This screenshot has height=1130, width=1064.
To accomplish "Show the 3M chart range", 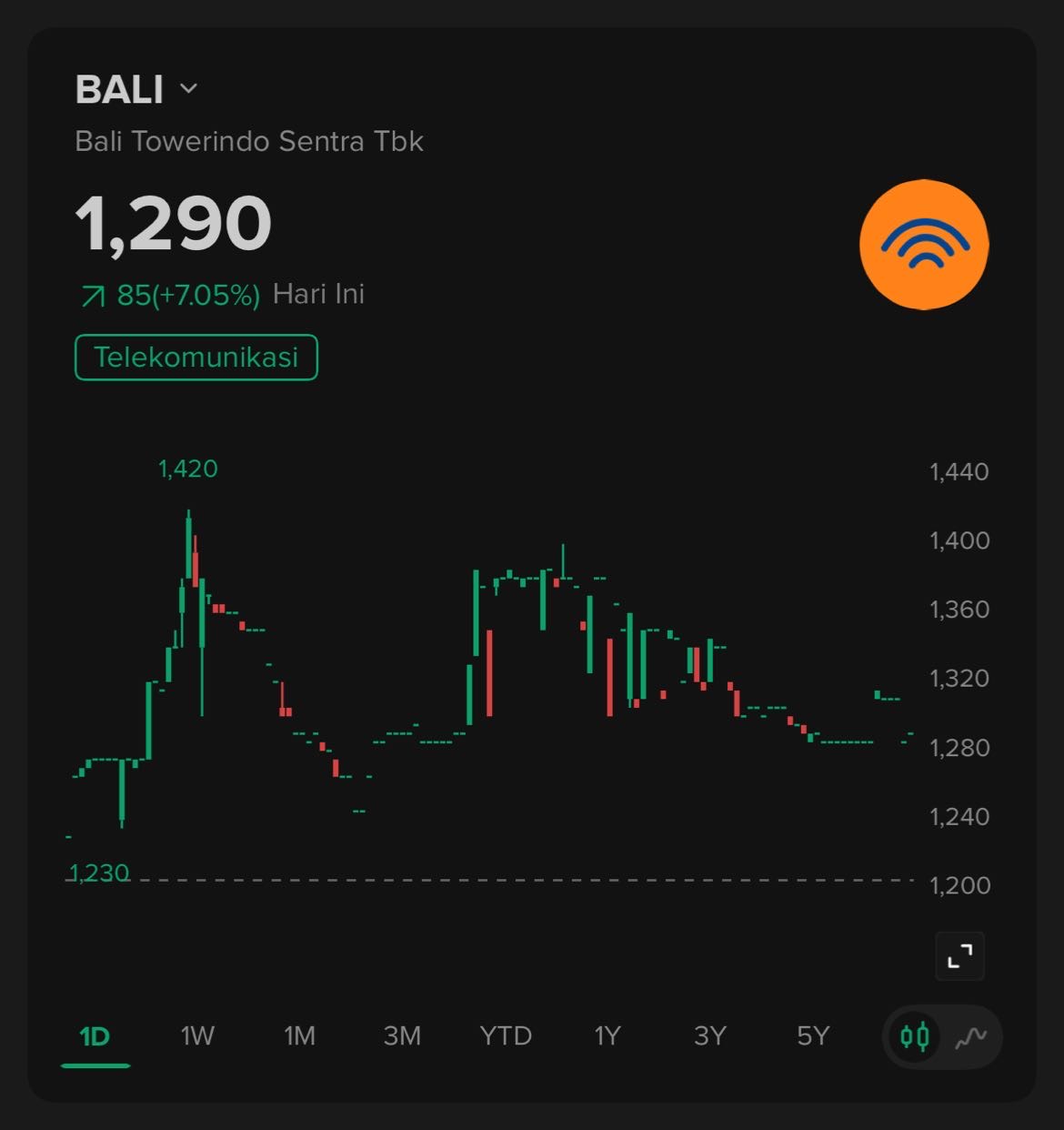I will click(402, 1036).
